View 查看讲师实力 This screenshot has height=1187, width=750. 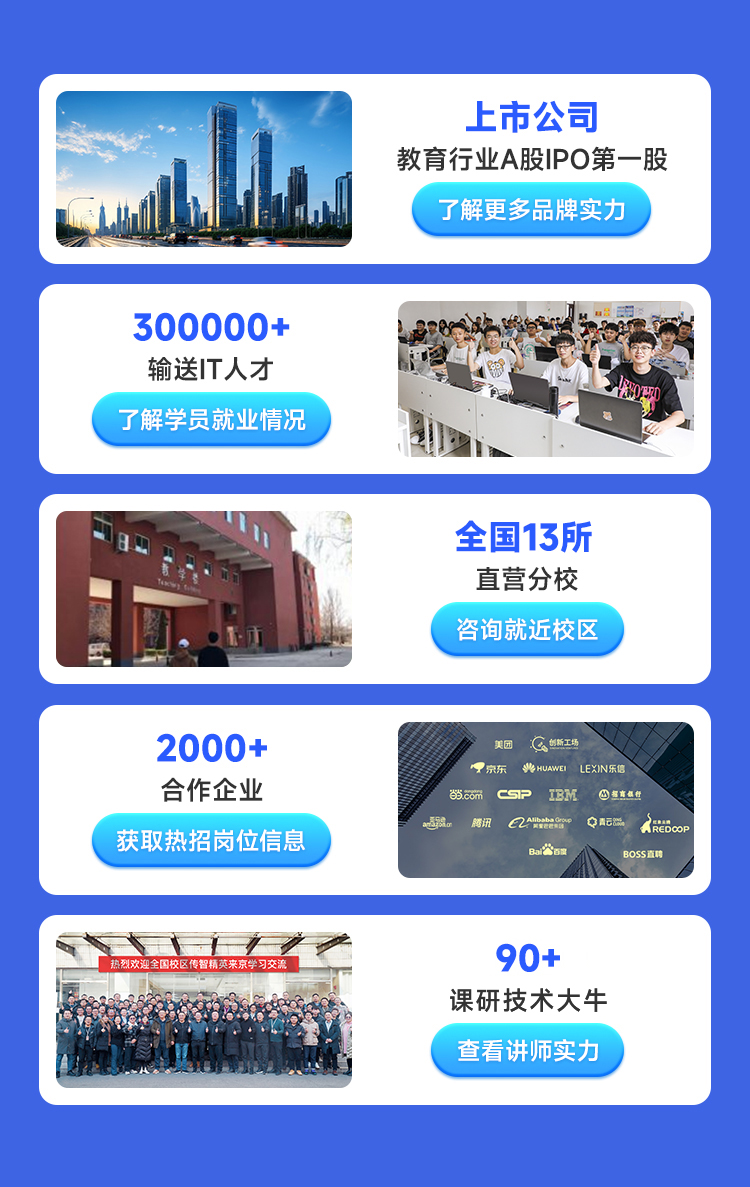527,1050
